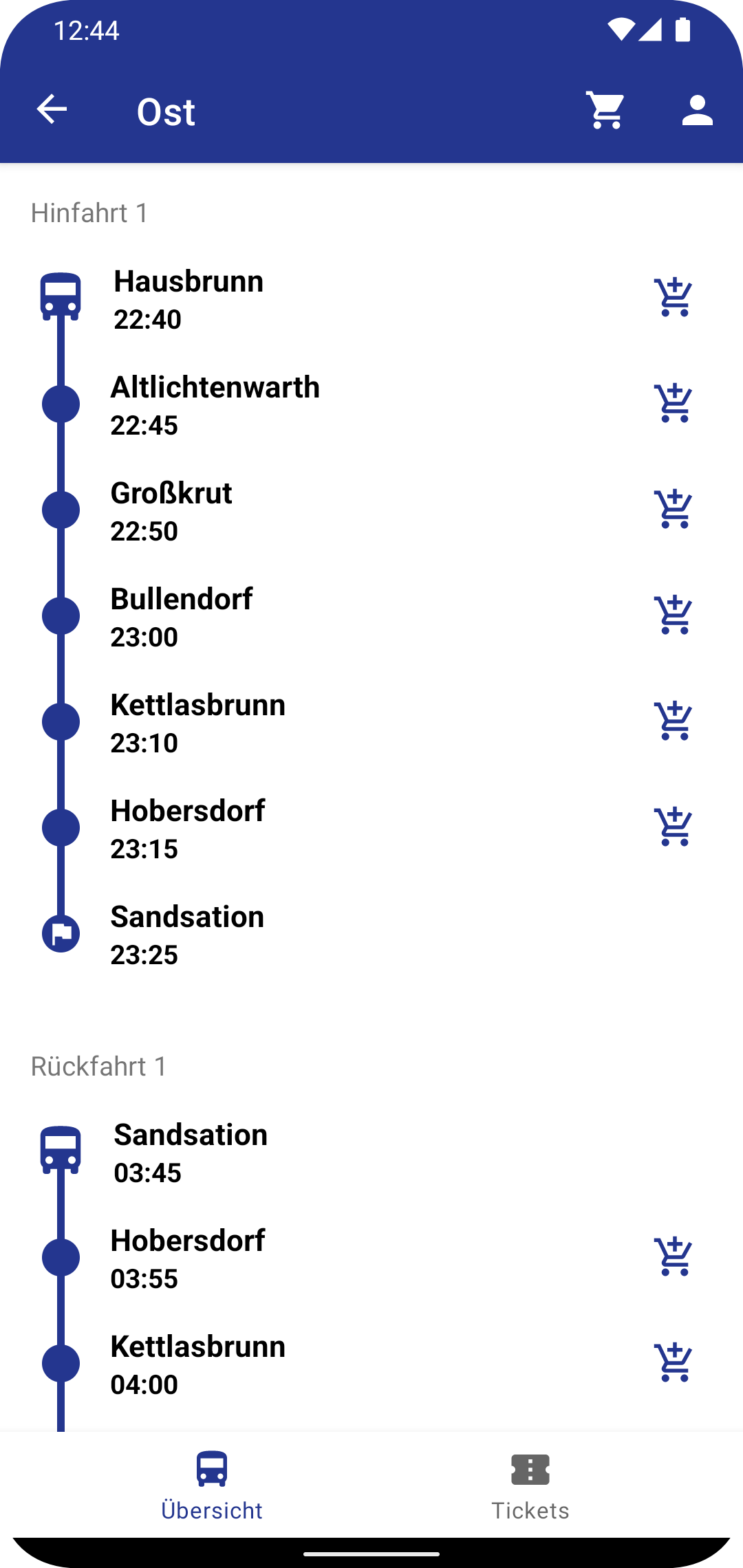743x1568 pixels.
Task: Open the user profile icon
Action: [x=697, y=110]
